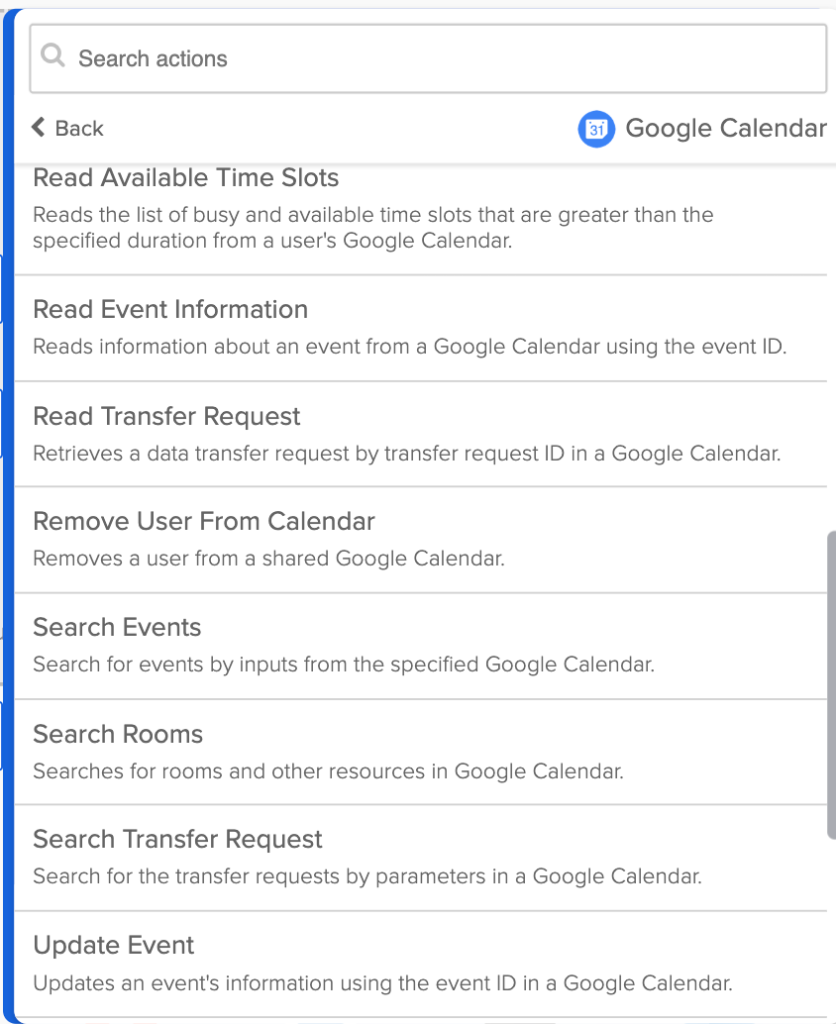Click the Google Calendar header label
The width and height of the screenshot is (836, 1024).
click(725, 128)
